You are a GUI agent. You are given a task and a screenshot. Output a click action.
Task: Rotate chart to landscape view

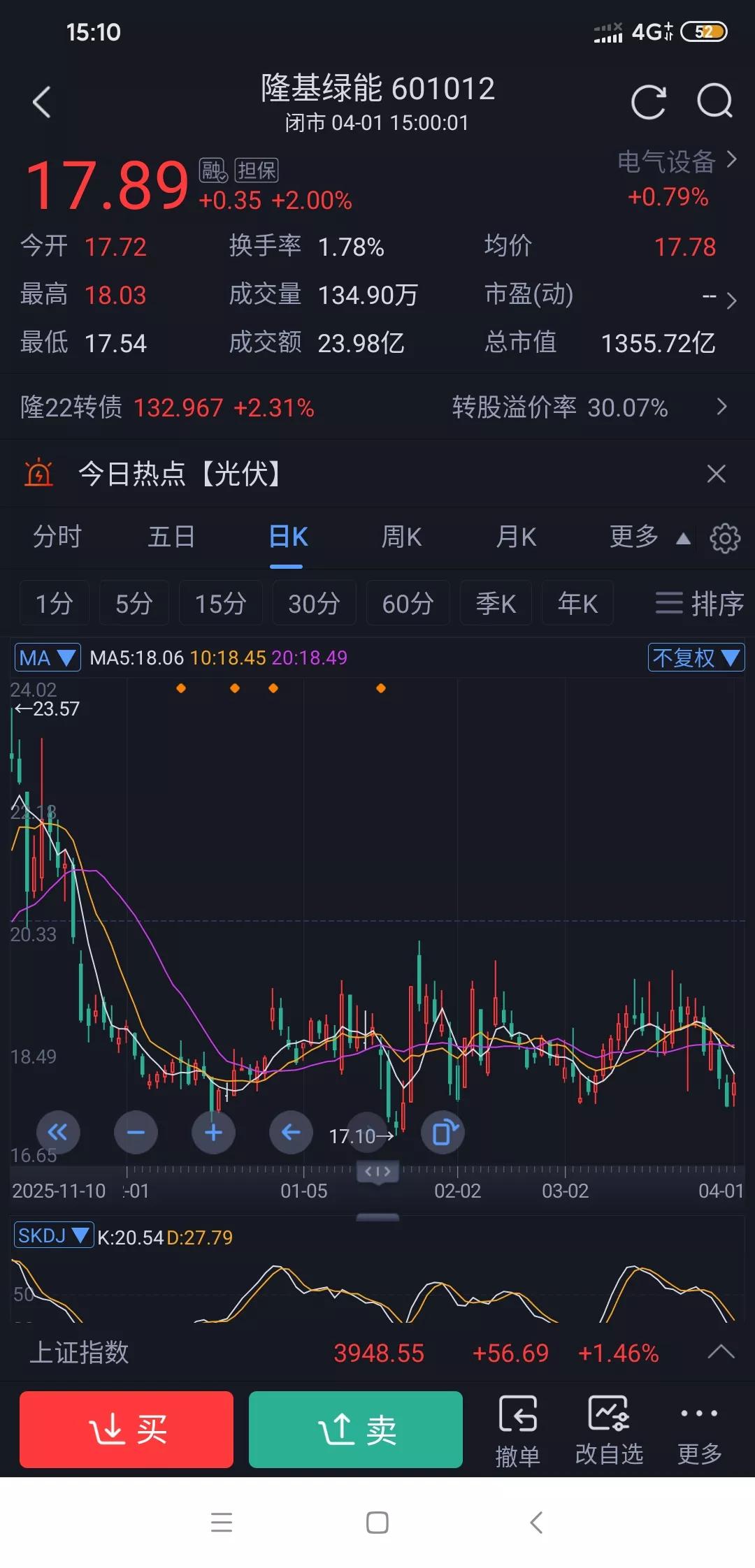point(443,1132)
